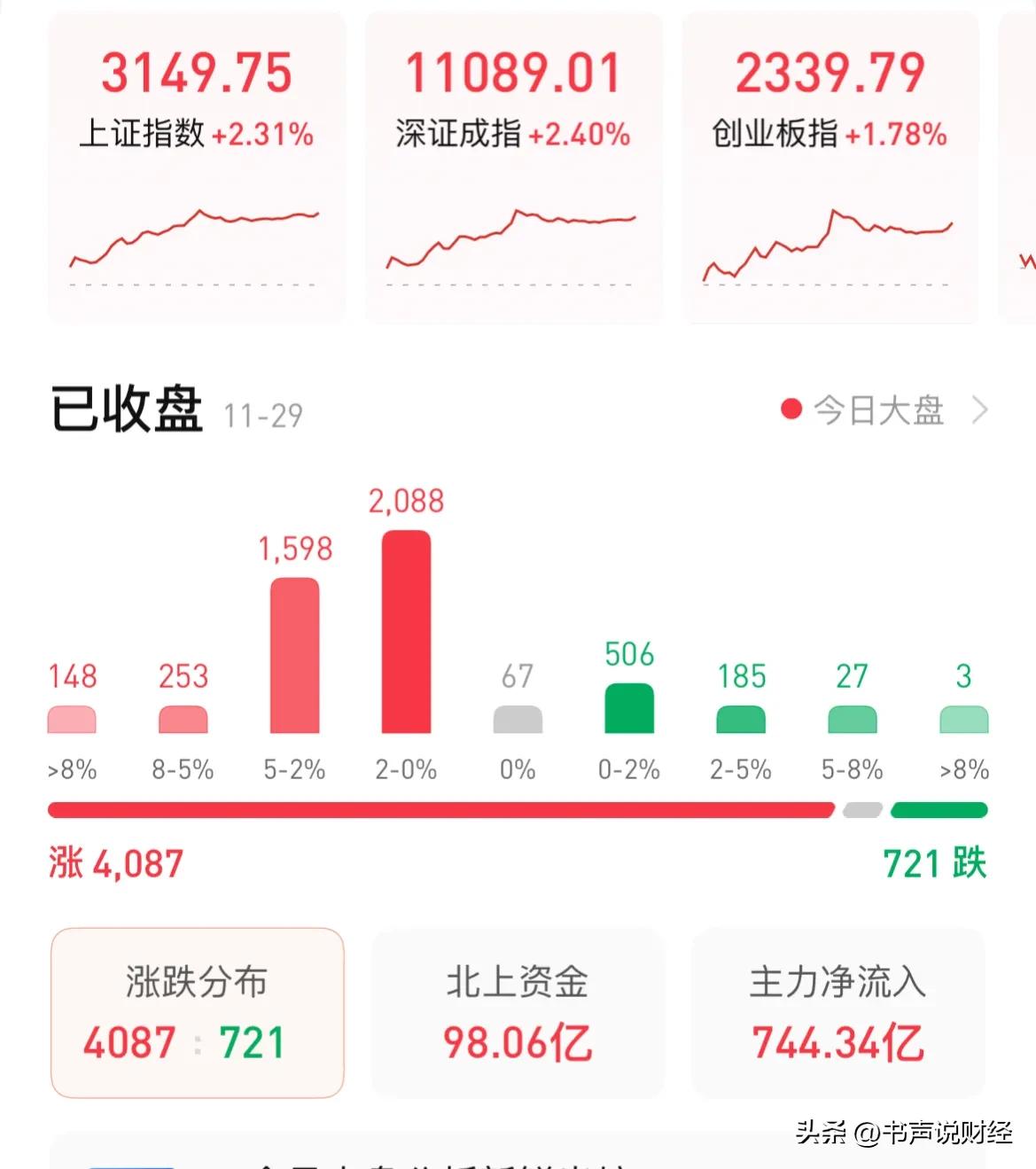This screenshot has width=1036, height=1169.
Task: Expand 今日大盘 via the right chevron
Action: pyautogui.click(x=980, y=409)
